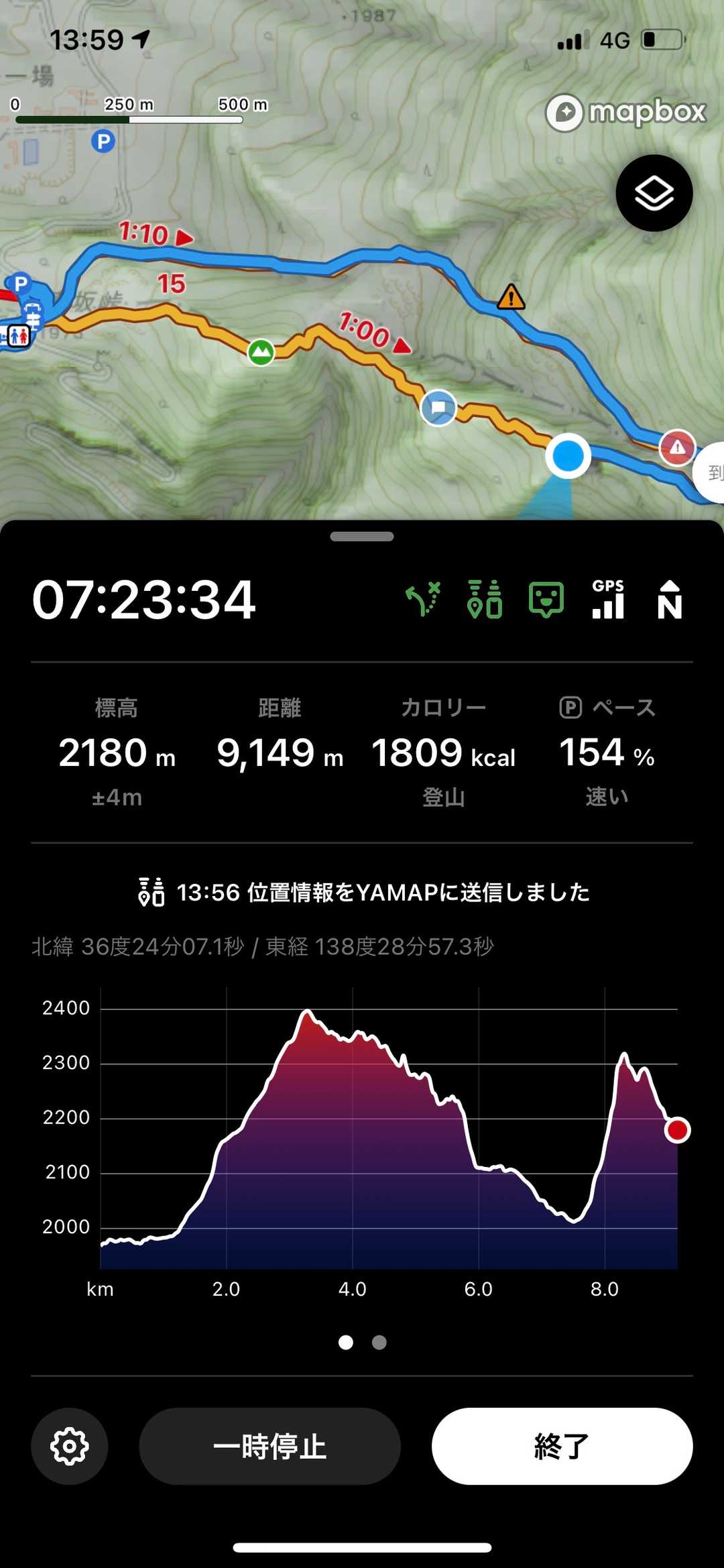This screenshot has height=1568, width=724.
Task: Tap the route deviation alert icon
Action: click(x=424, y=599)
